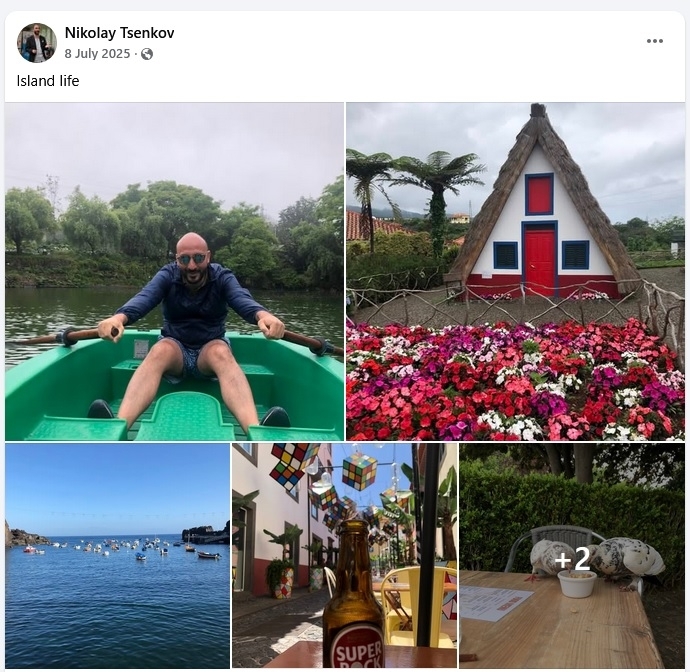This screenshot has height=672, width=690.
Task: View the photo of thatched triangular house
Action: tap(515, 271)
